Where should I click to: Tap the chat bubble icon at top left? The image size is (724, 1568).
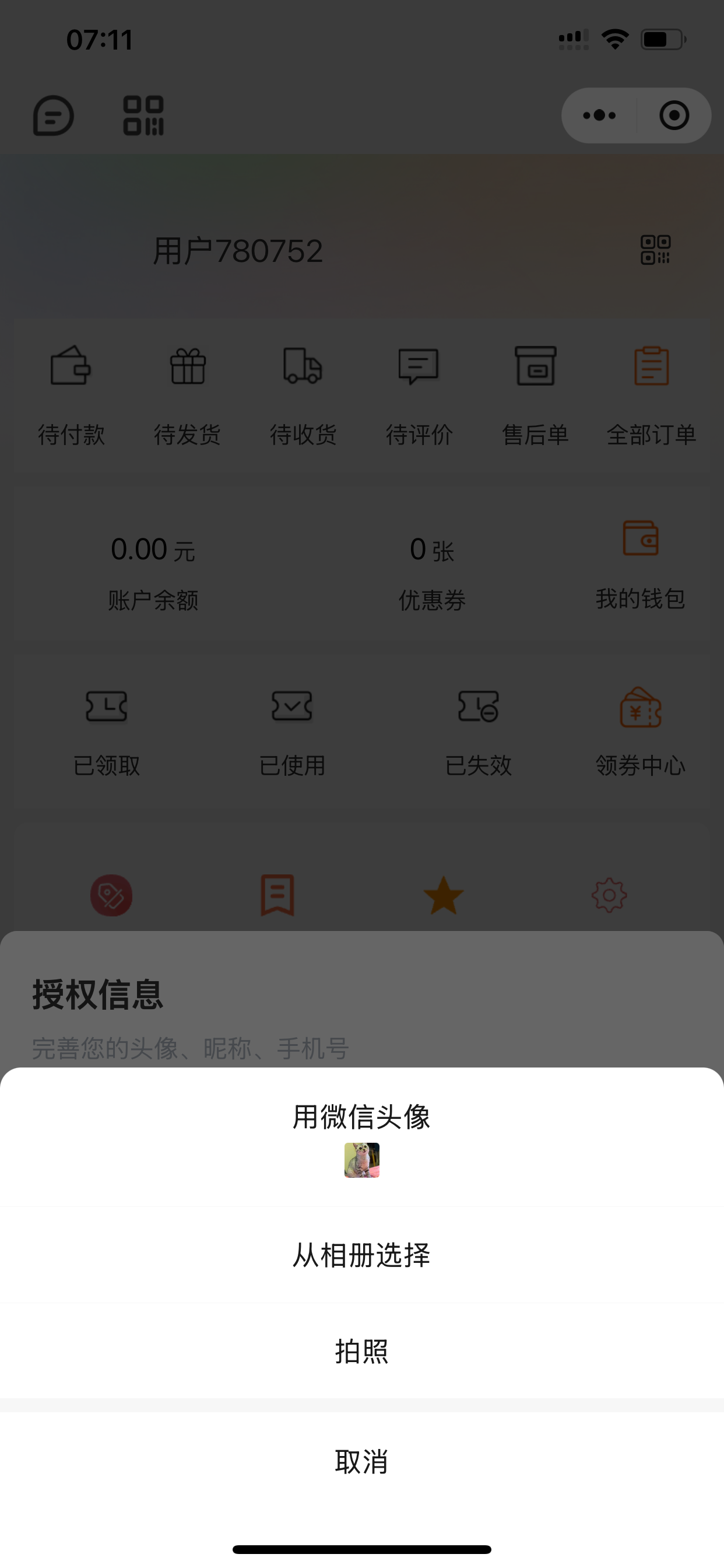52,115
